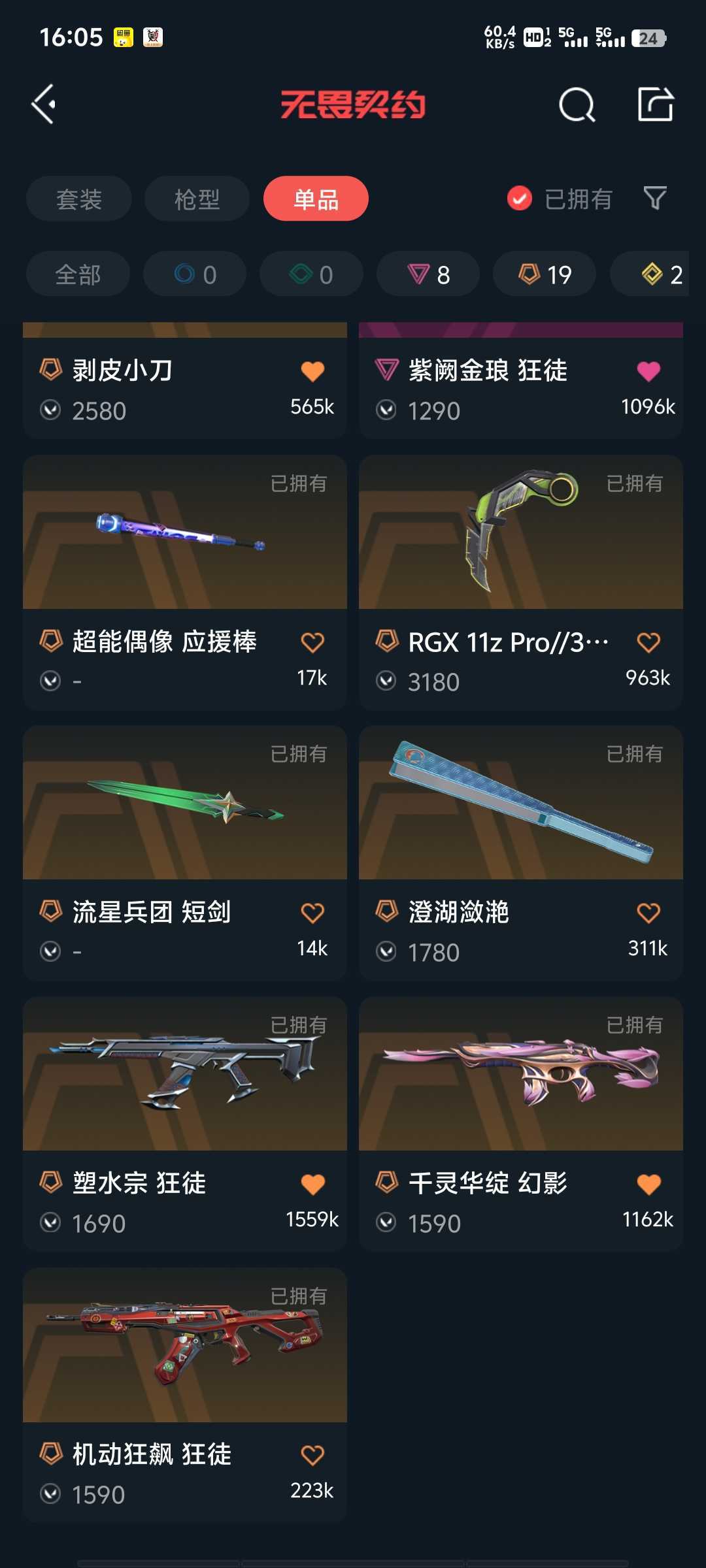
Task: Unlike the 紫阙金琅 狂徒 skin
Action: 648,370
